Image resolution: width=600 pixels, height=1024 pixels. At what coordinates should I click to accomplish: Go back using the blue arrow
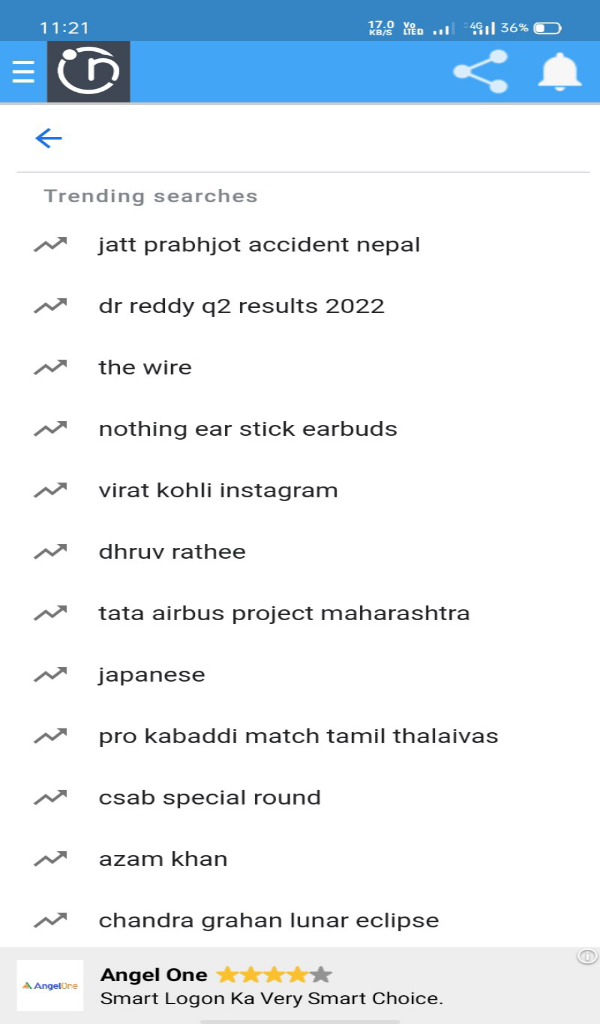pyautogui.click(x=48, y=138)
